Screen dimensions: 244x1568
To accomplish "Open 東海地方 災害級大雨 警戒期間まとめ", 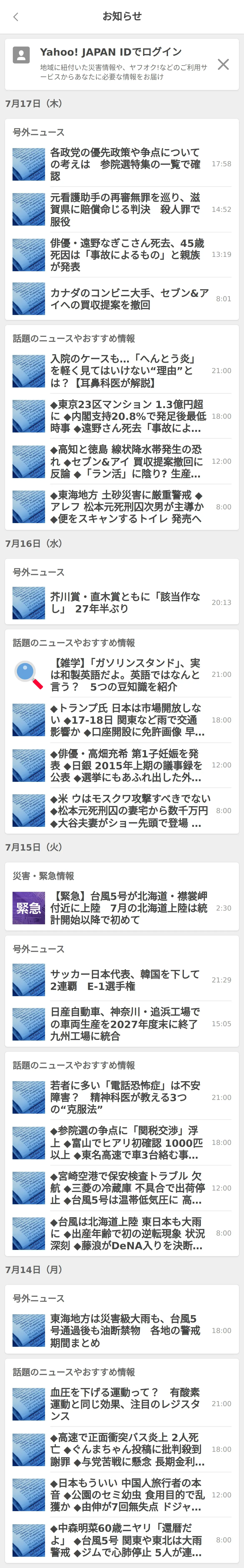I will coord(125,1331).
